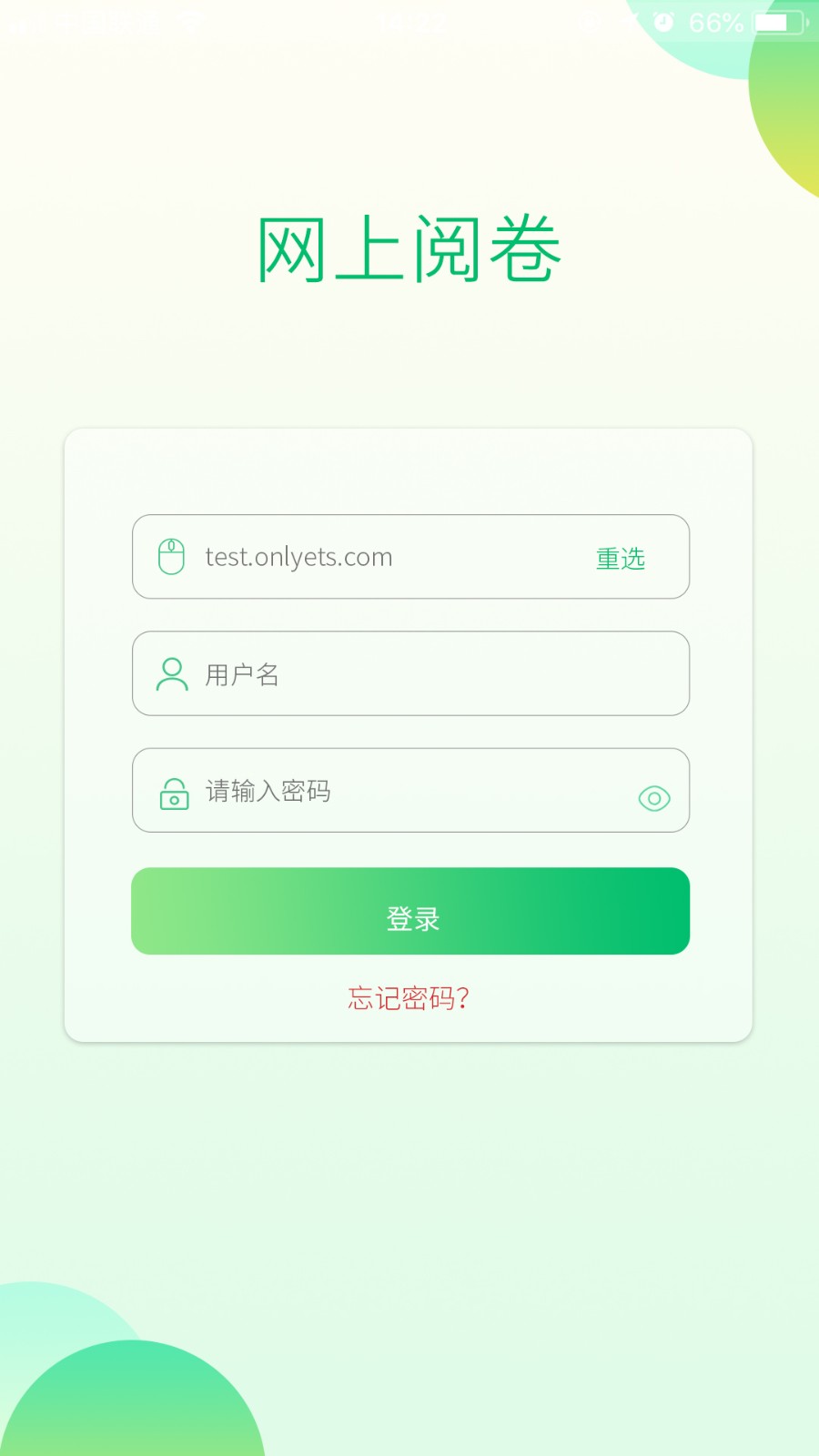
Task: Toggle password visibility with the eye icon
Action: tap(653, 797)
